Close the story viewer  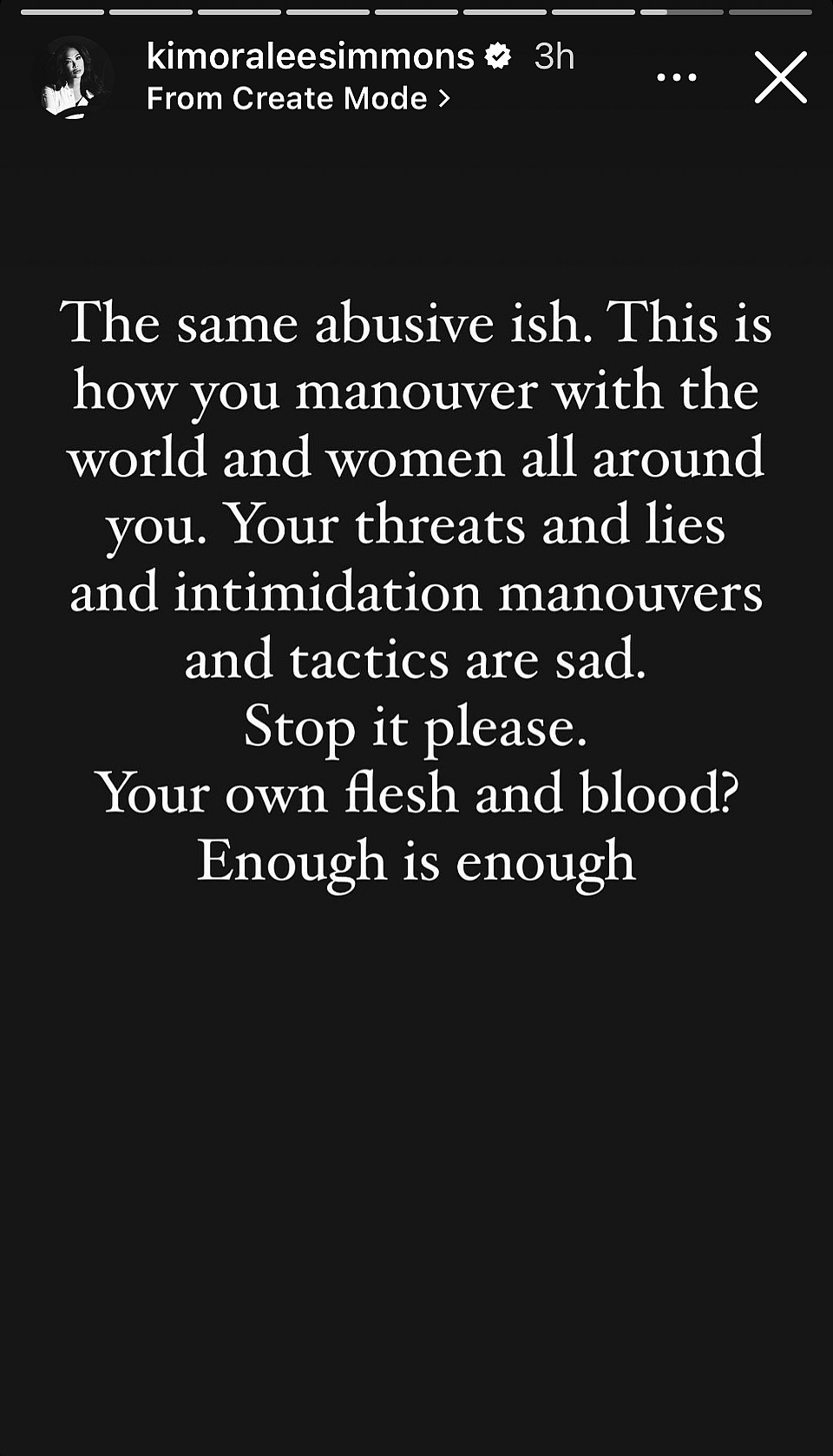(x=780, y=77)
